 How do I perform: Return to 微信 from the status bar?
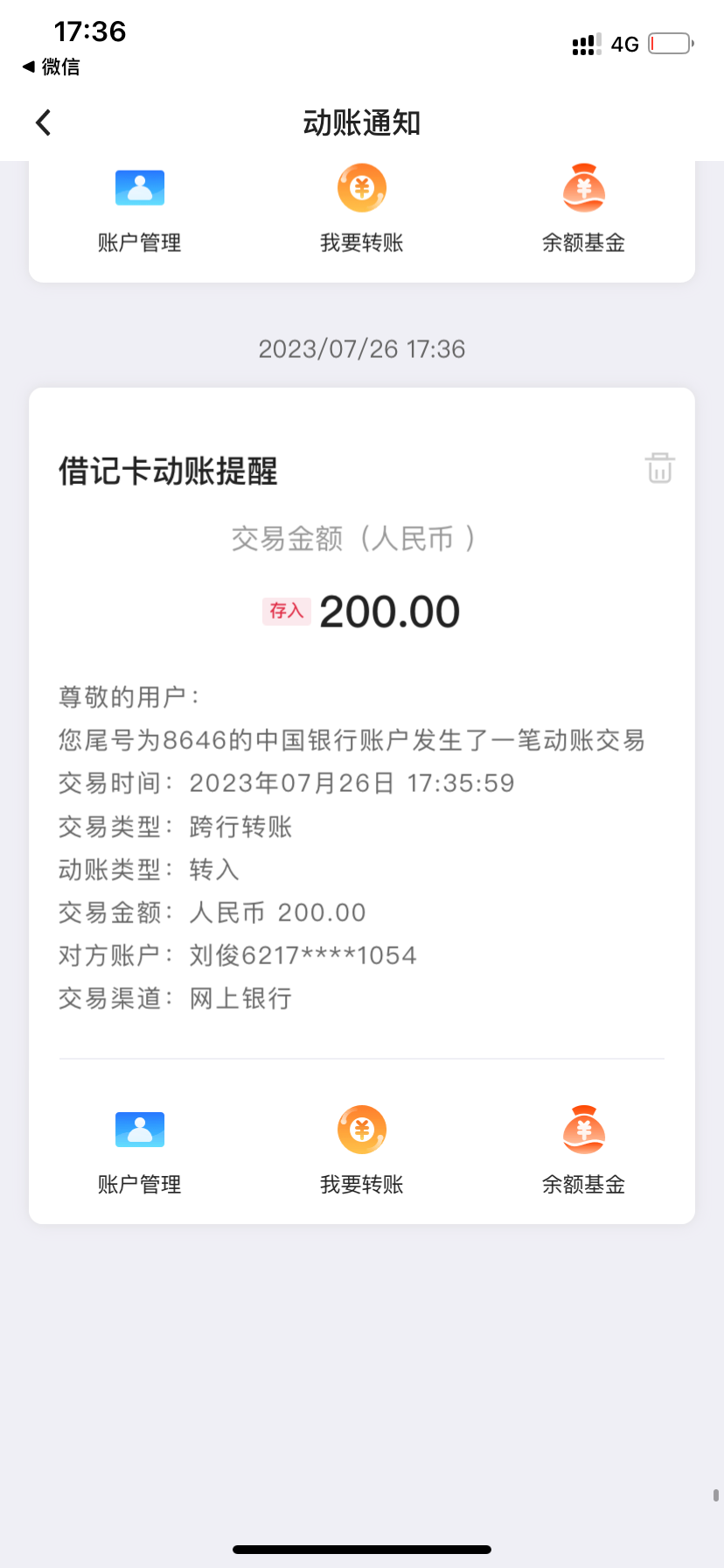(51, 66)
